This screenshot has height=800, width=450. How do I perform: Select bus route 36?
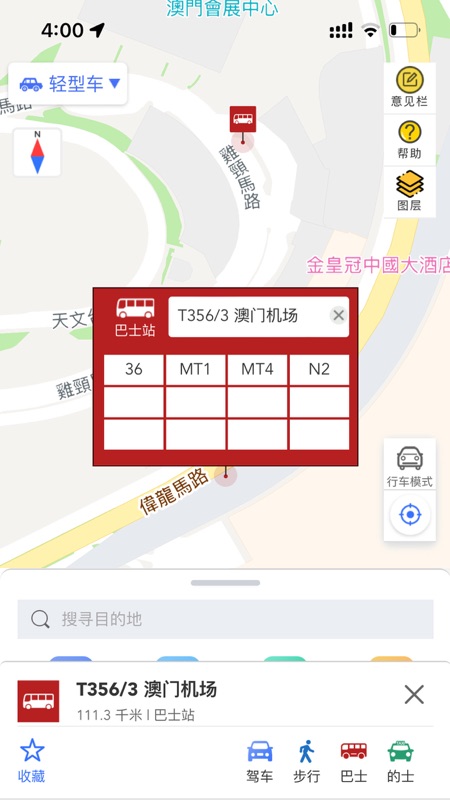coord(134,369)
